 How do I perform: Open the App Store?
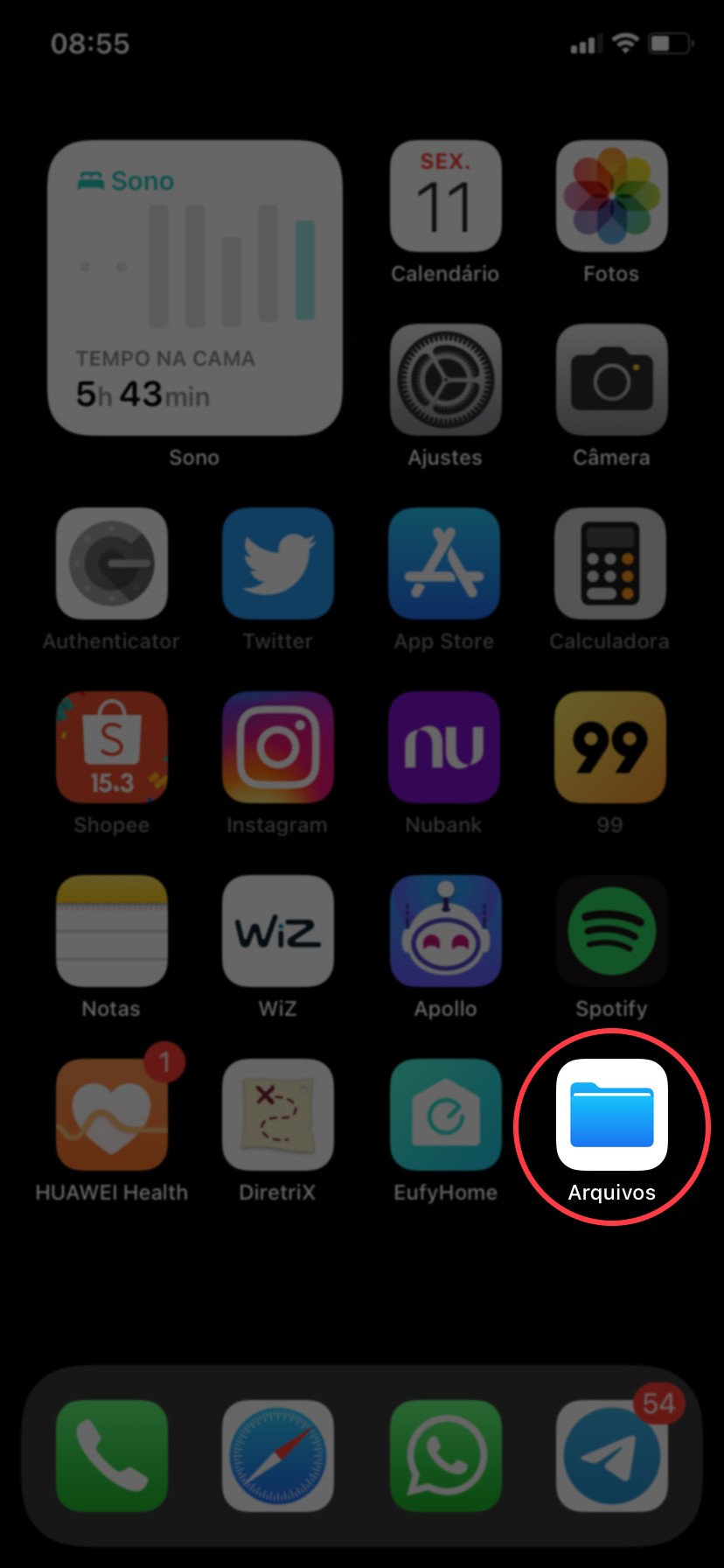443,564
